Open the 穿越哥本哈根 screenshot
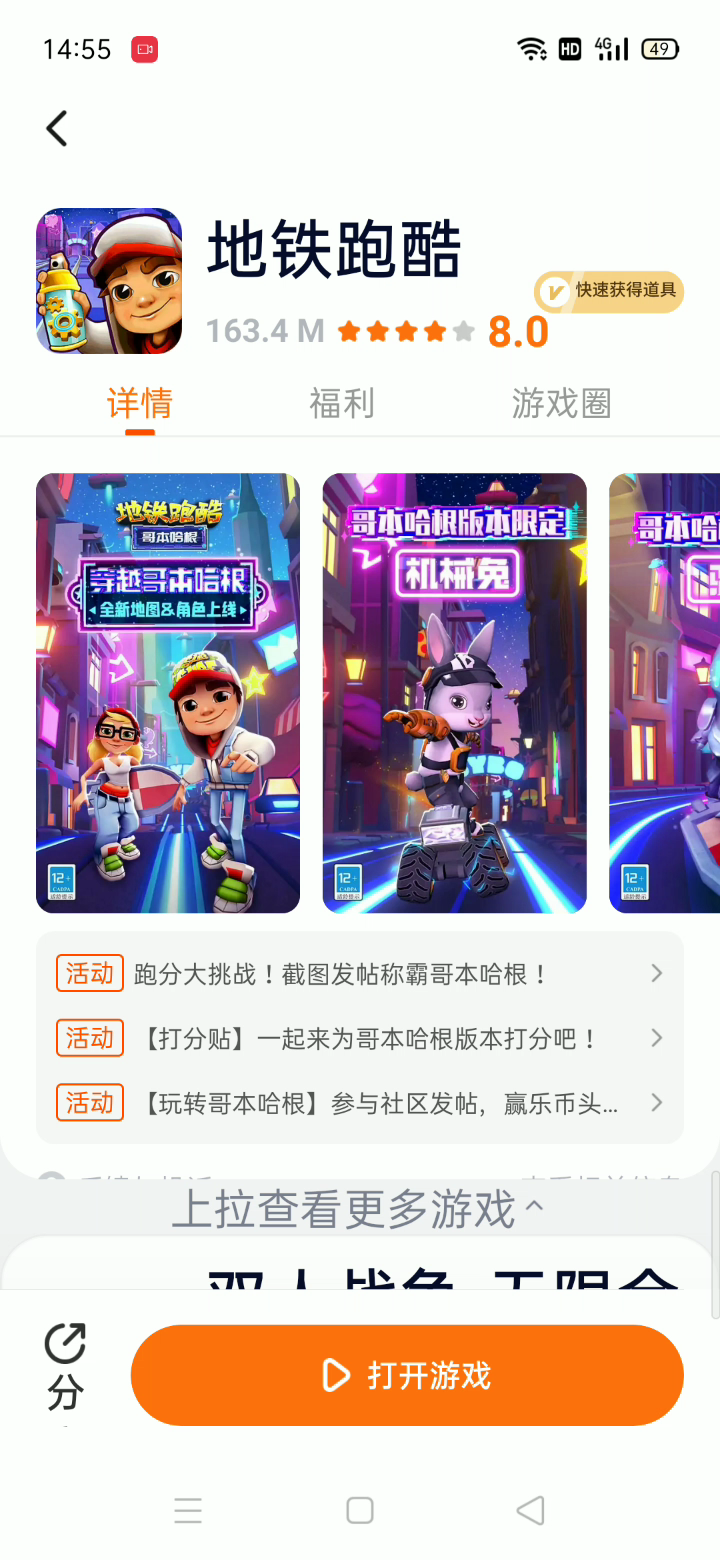 (x=168, y=692)
